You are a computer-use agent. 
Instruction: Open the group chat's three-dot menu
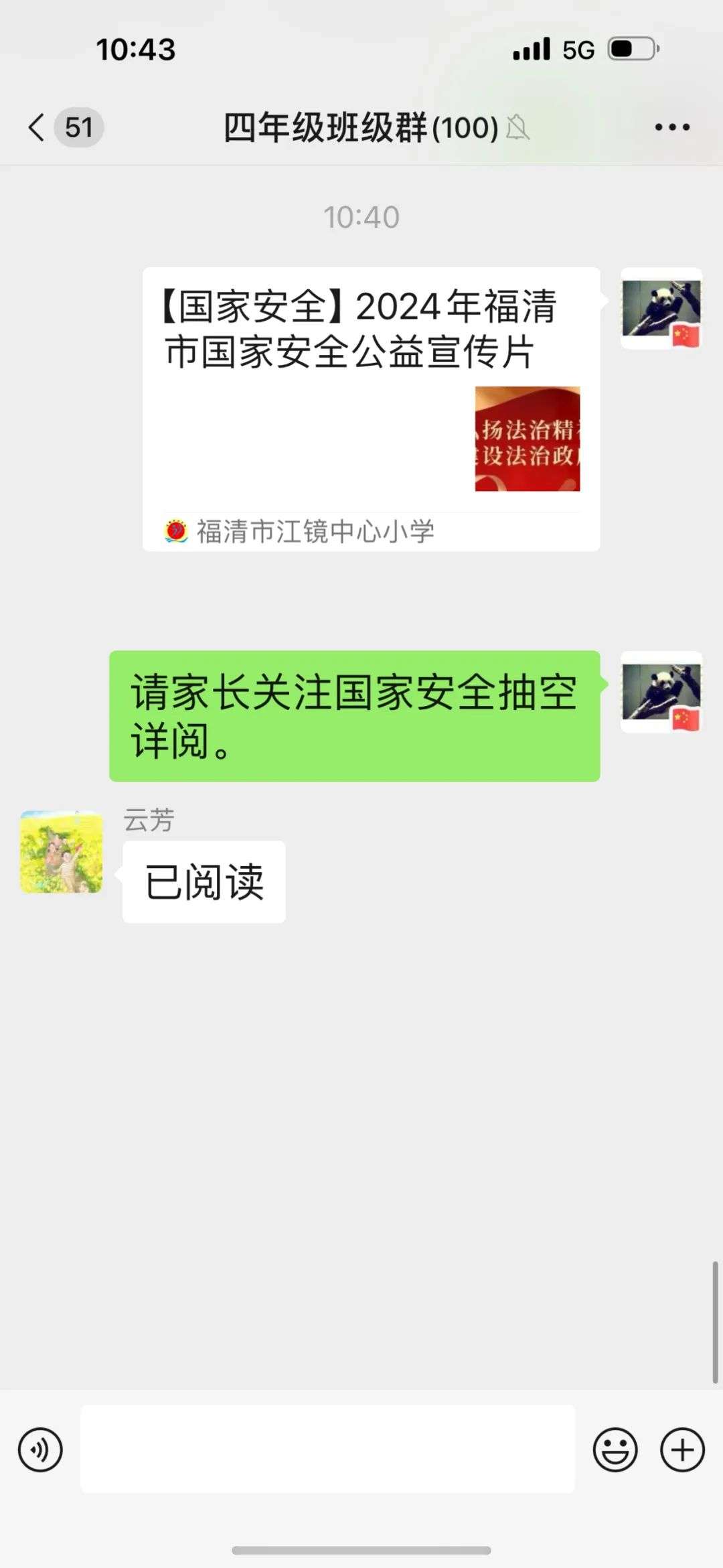671,127
